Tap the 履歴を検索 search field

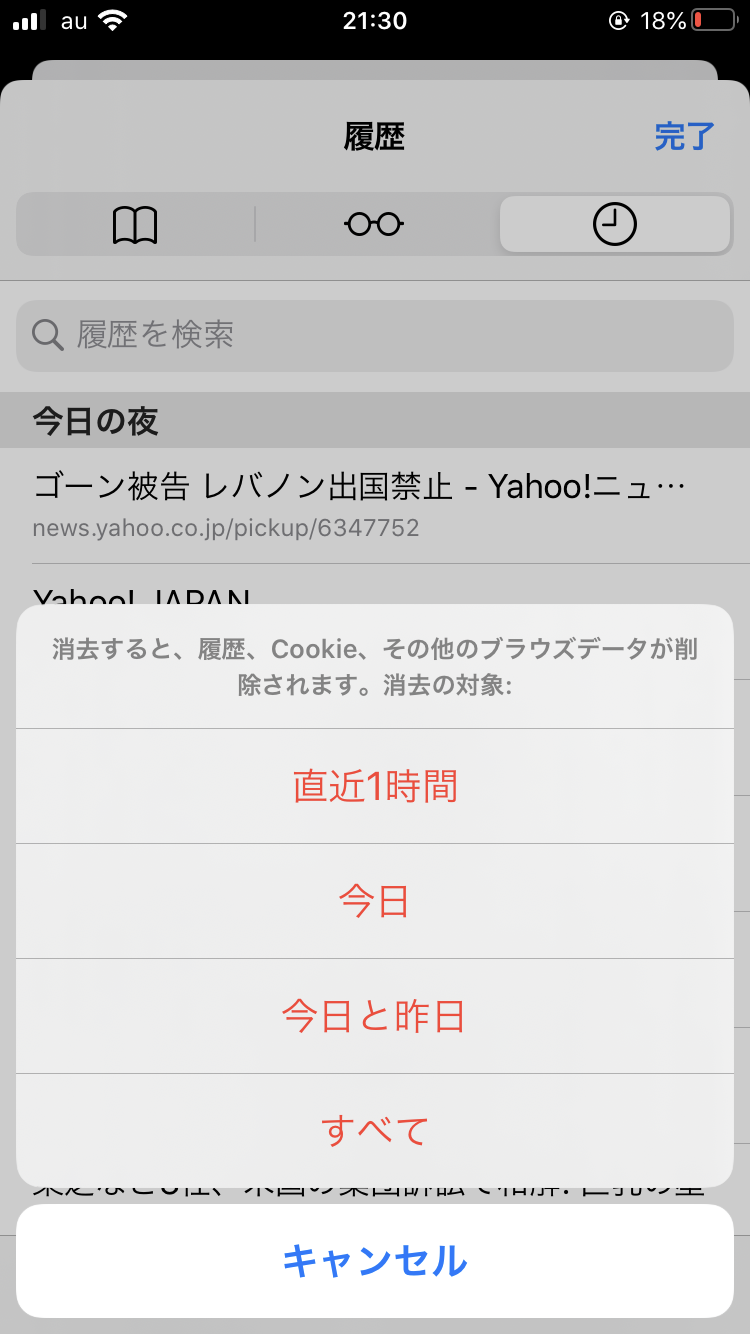pyautogui.click(x=375, y=335)
